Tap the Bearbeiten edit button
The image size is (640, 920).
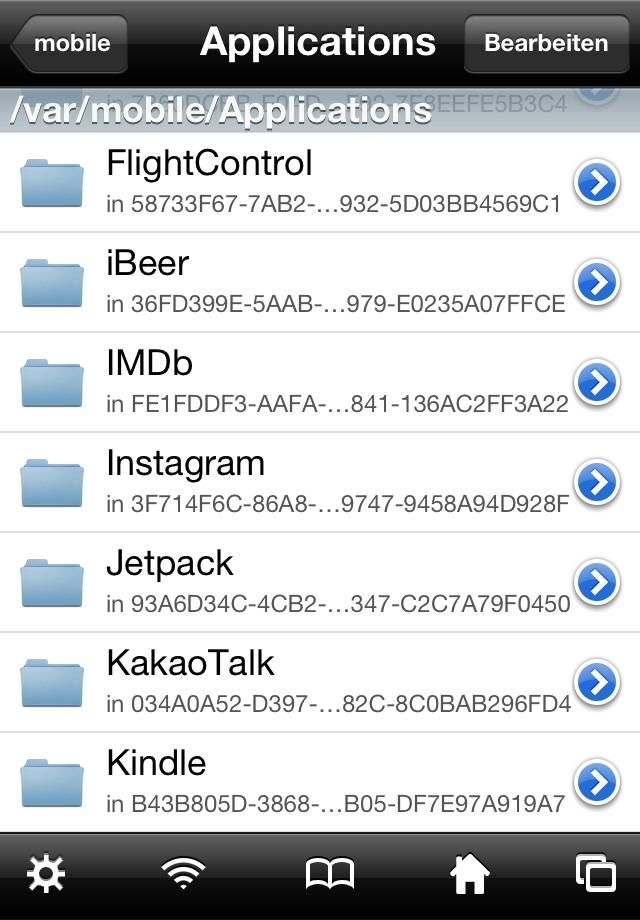click(546, 43)
